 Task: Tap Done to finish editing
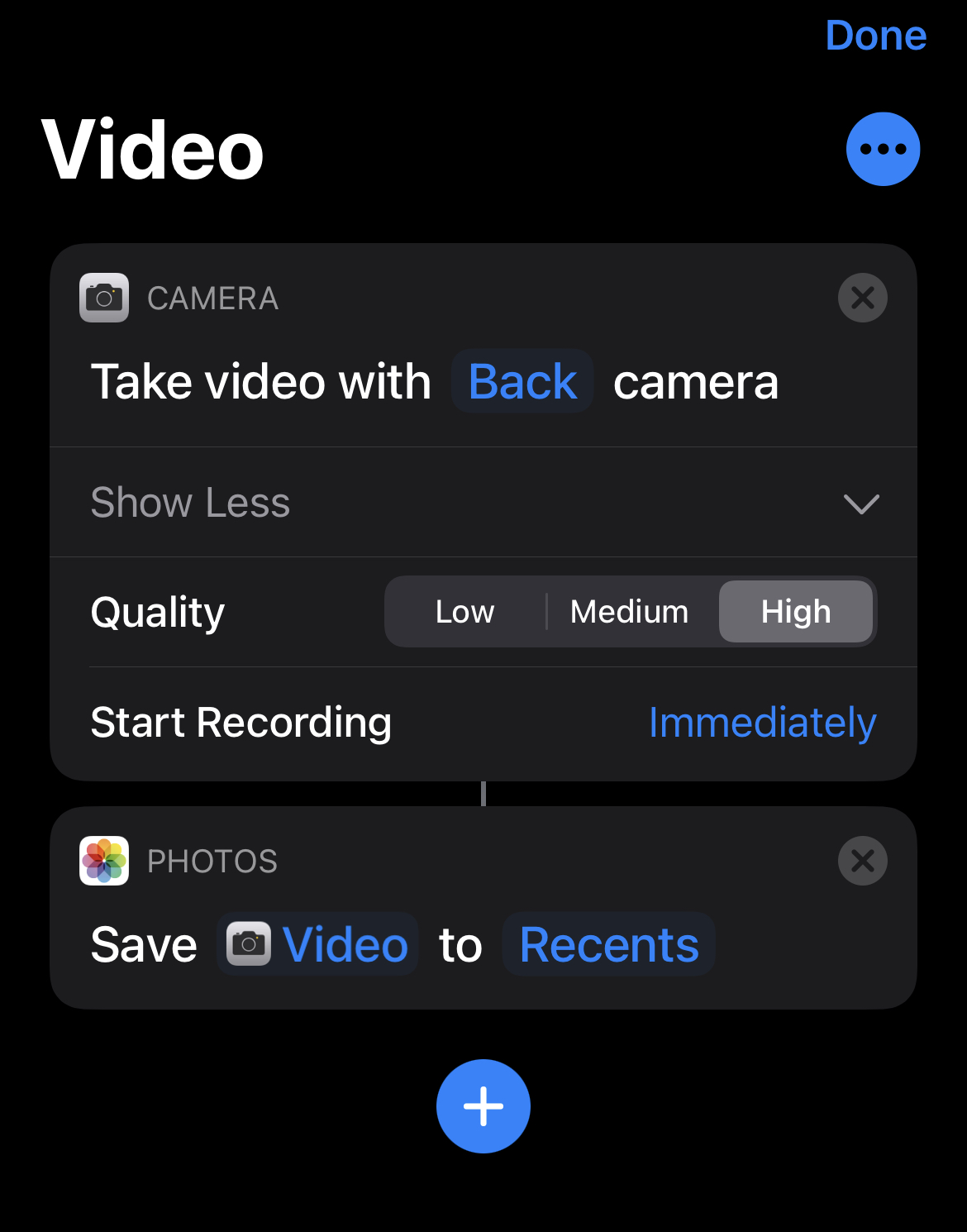click(875, 36)
